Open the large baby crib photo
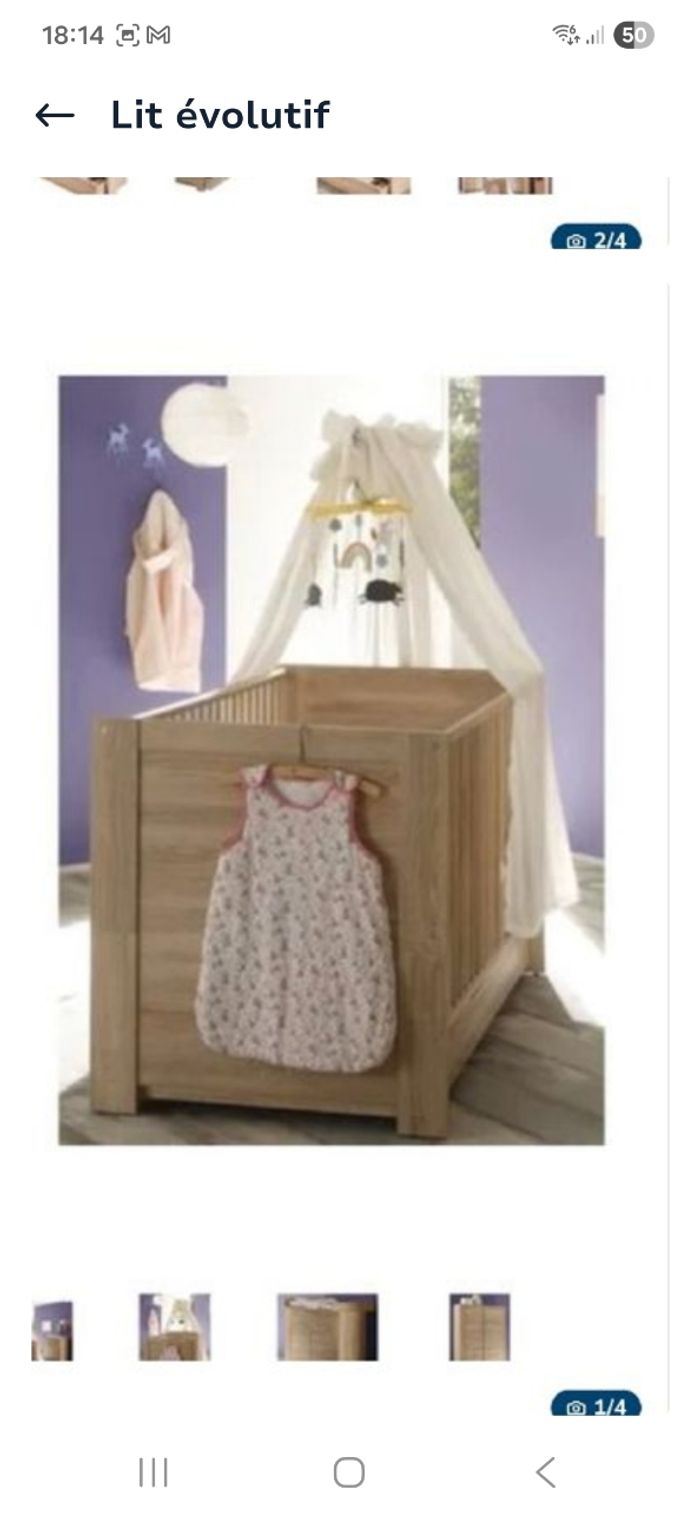Viewport: 700px width, 1517px height. 331,759
